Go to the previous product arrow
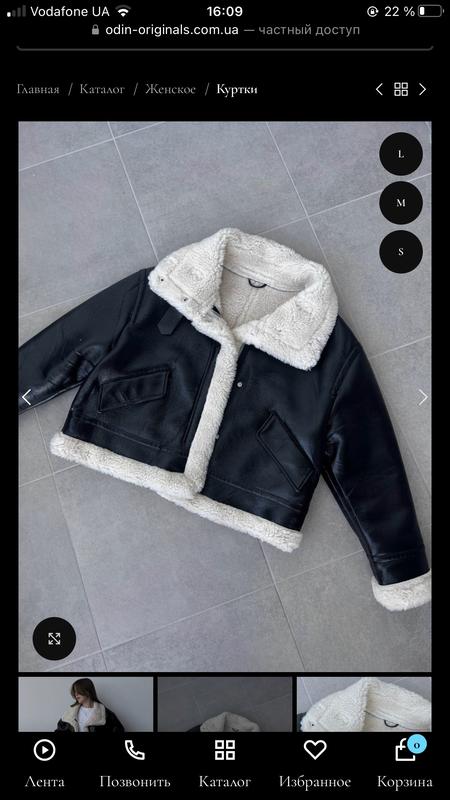This screenshot has width=450, height=800. 379,89
